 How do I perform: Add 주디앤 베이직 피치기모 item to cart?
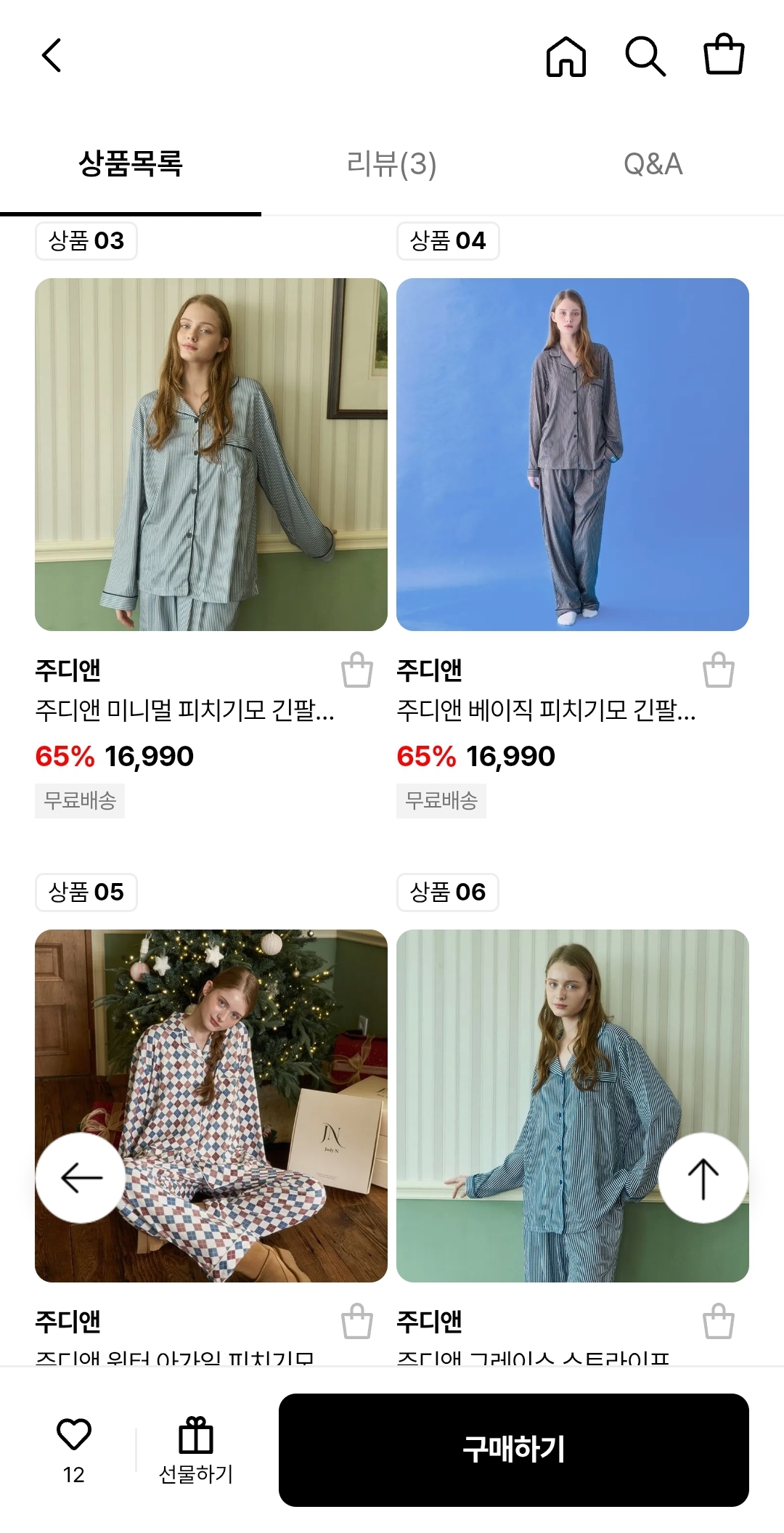point(719,670)
